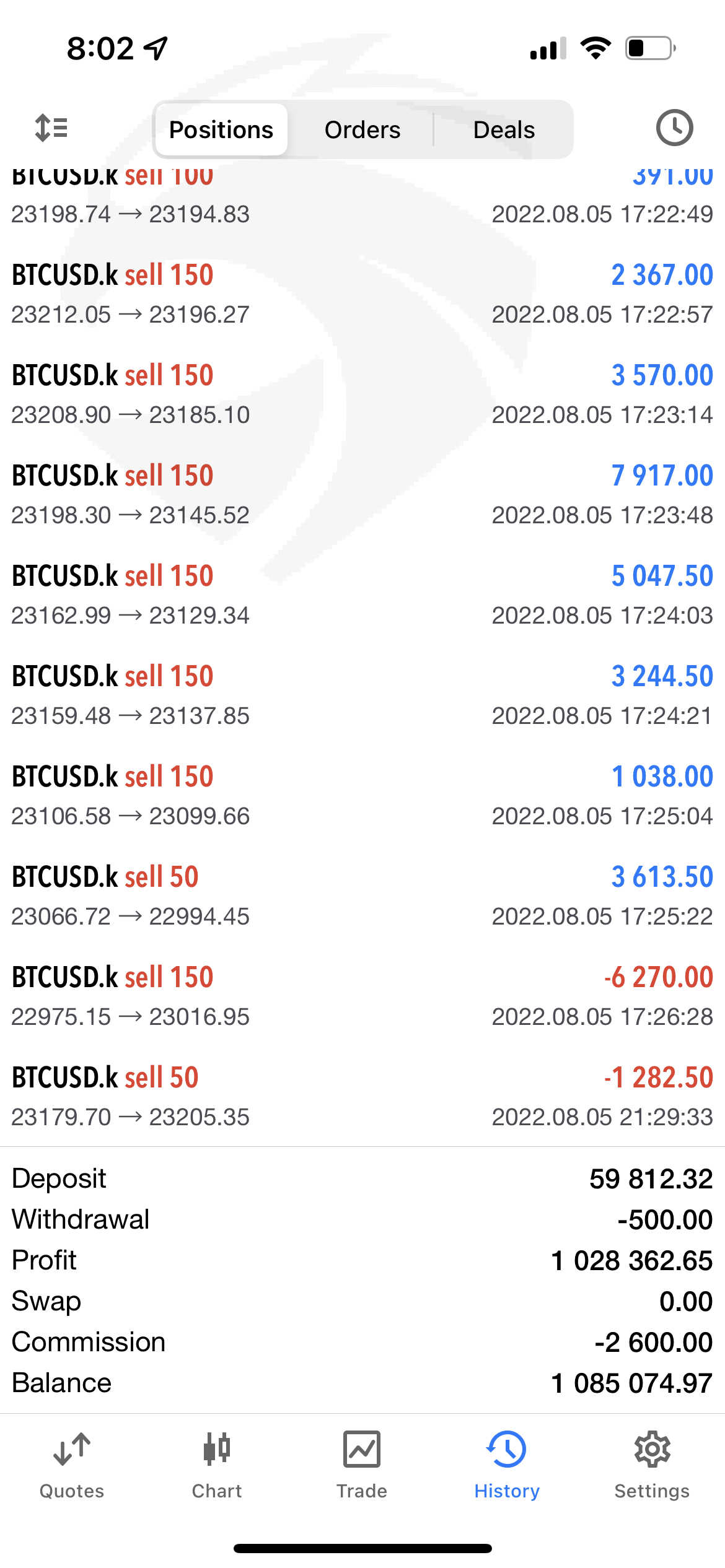The height and width of the screenshot is (1568, 725).
Task: Open the sort options icon
Action: tap(51, 128)
